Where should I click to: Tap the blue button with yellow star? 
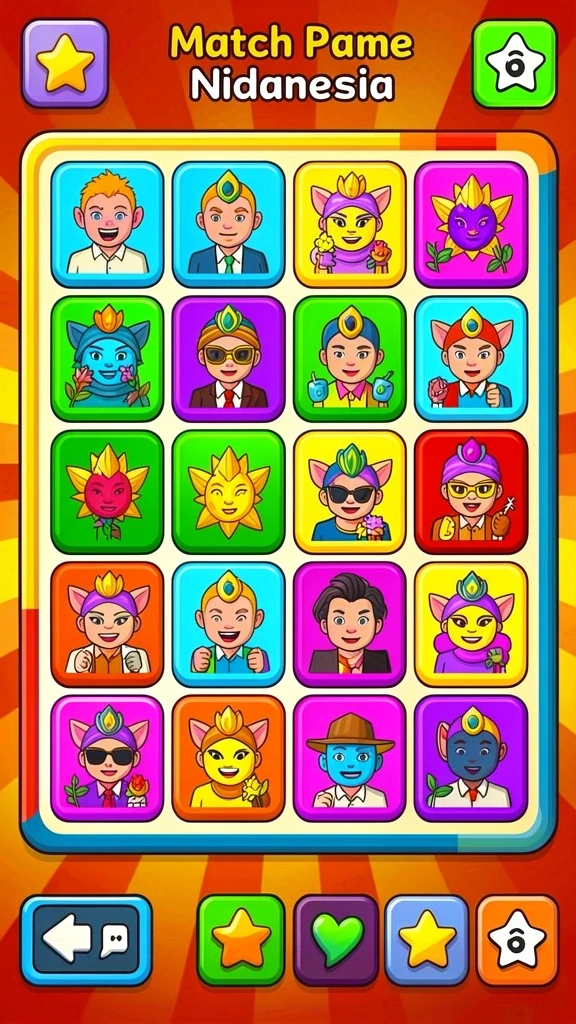[427, 940]
